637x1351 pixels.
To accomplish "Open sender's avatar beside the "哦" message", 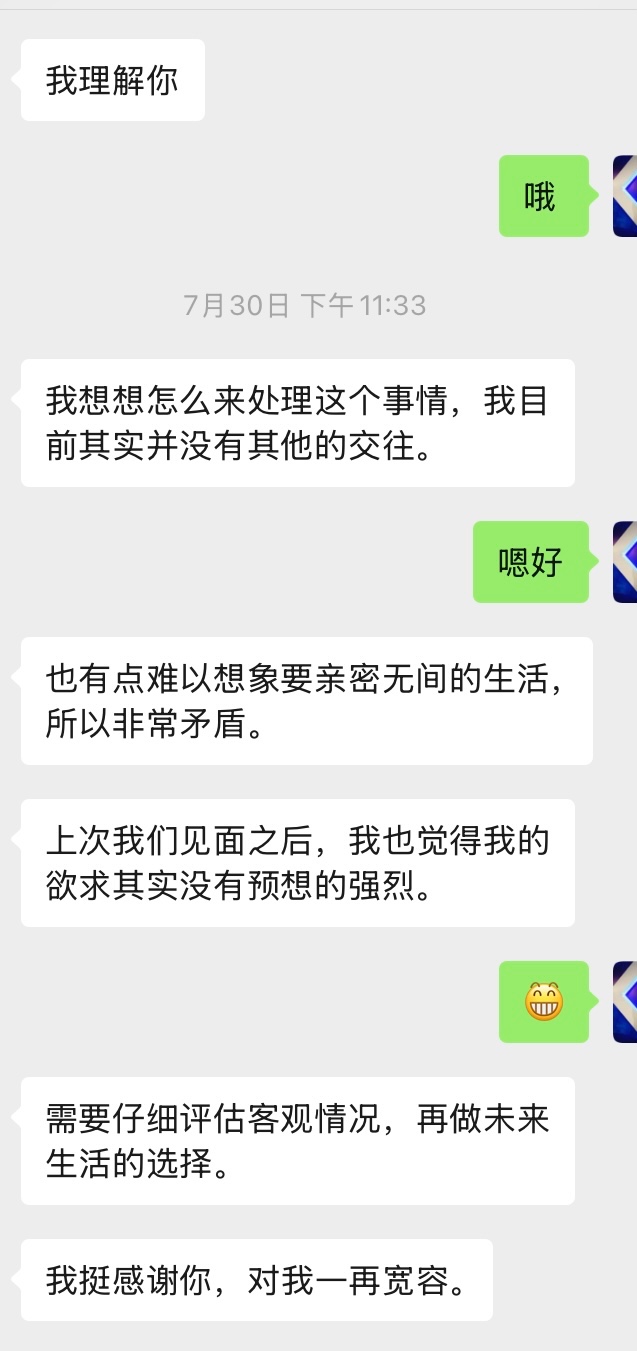I will (625, 196).
